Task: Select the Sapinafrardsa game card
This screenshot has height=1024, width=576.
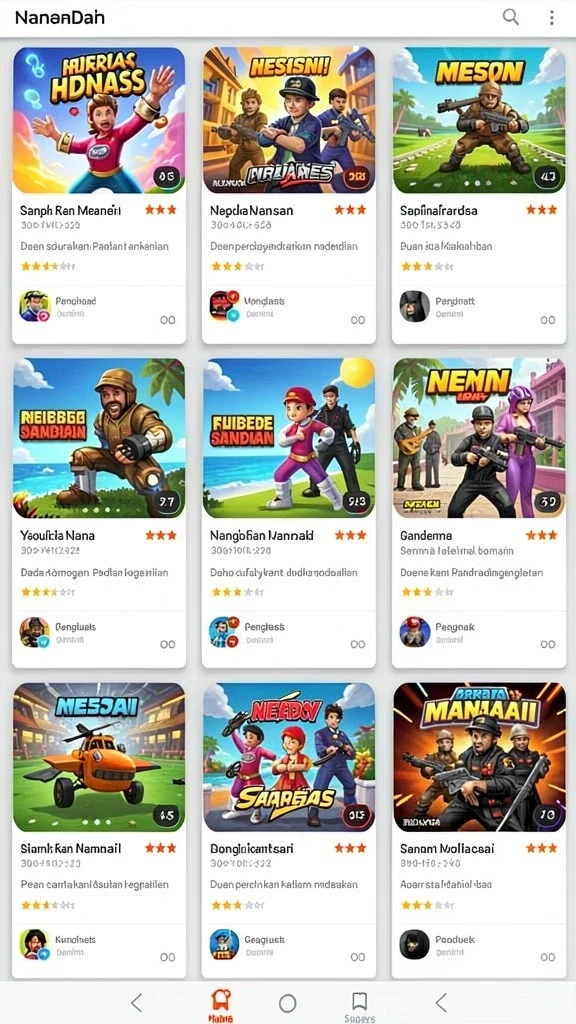Action: tap(479, 195)
